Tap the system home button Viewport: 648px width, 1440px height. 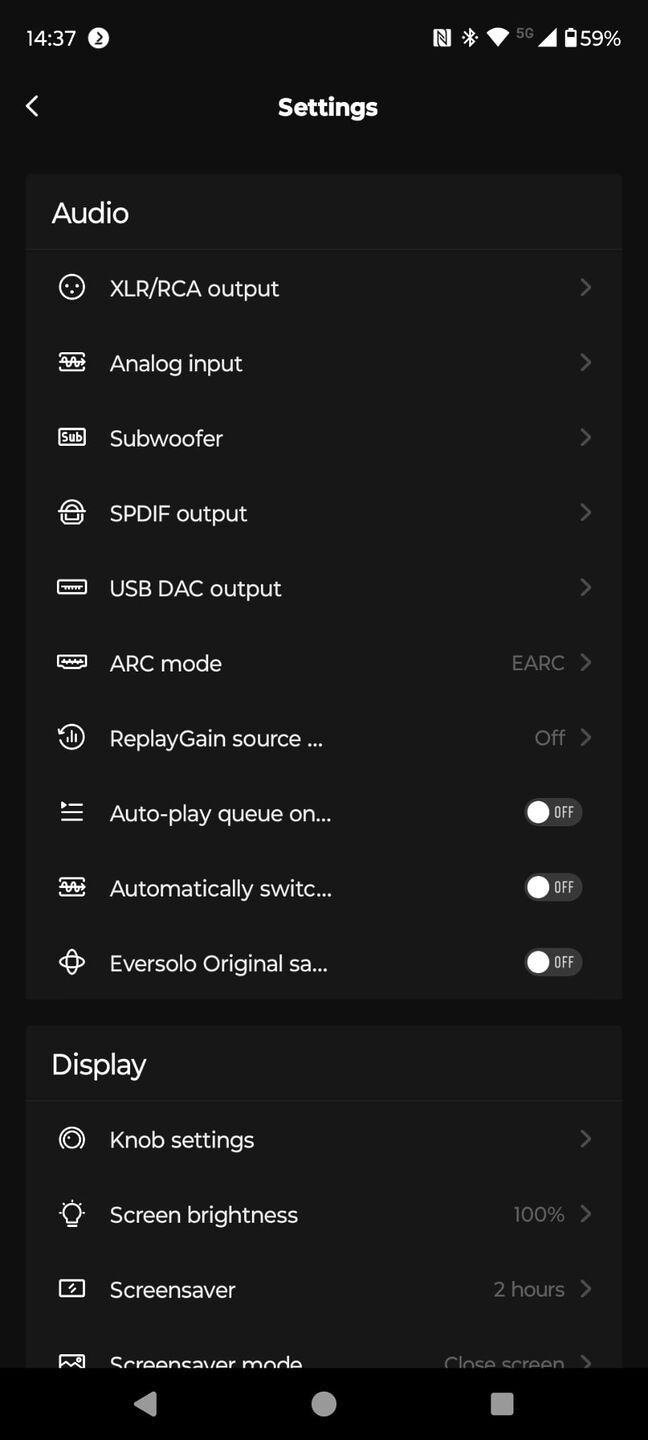pos(324,1404)
